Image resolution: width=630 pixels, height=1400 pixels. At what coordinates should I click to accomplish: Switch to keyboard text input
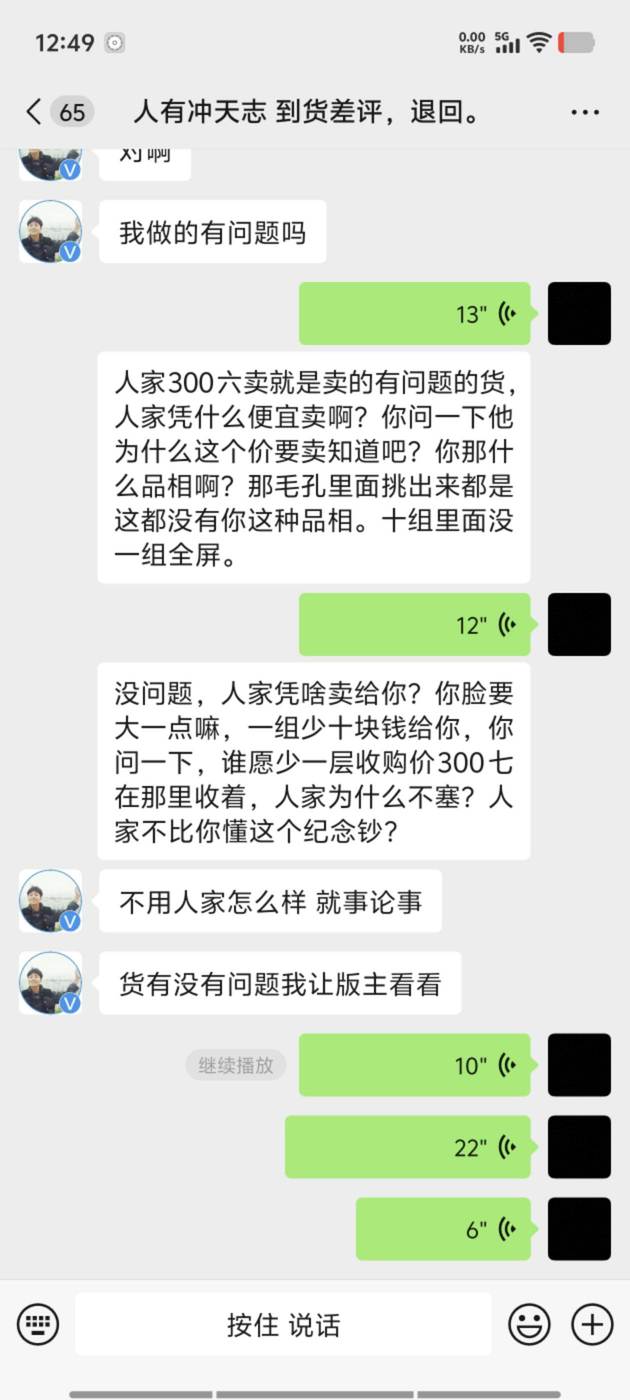(x=38, y=1325)
